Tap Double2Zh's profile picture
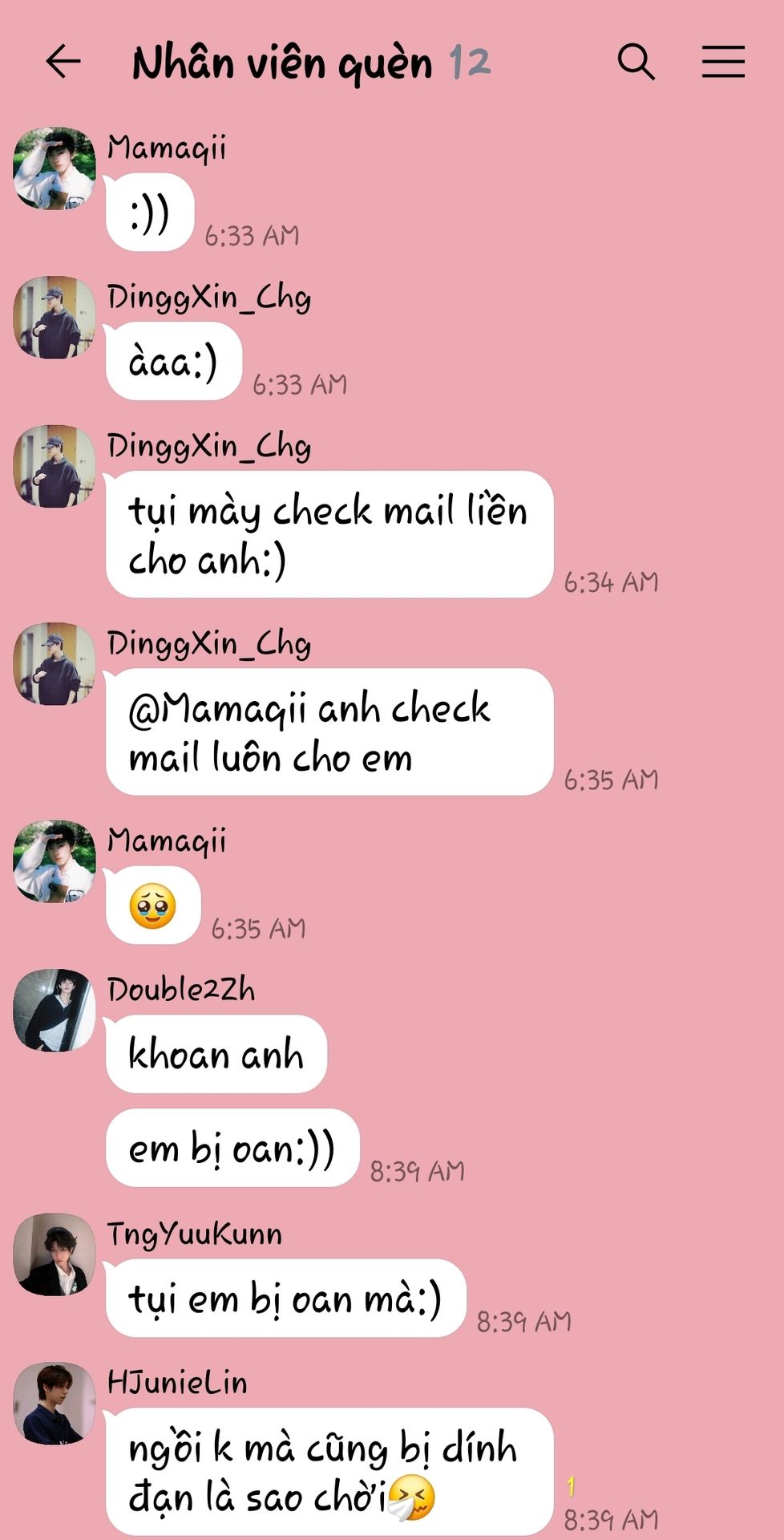The width and height of the screenshot is (784, 1540). 55,1011
